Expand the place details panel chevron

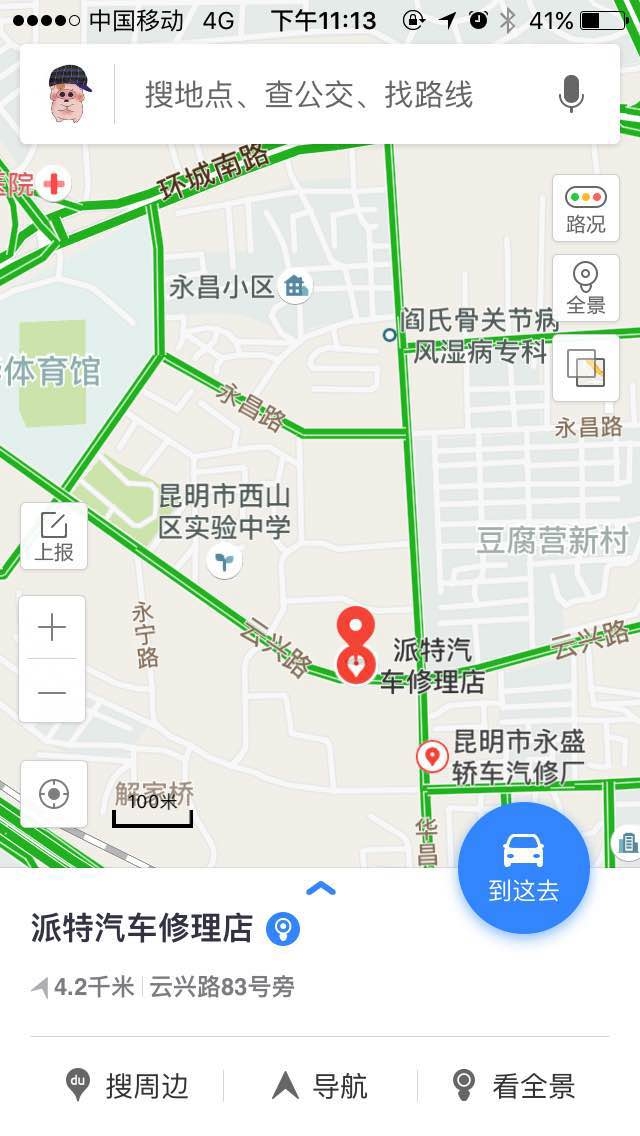pyautogui.click(x=320, y=888)
